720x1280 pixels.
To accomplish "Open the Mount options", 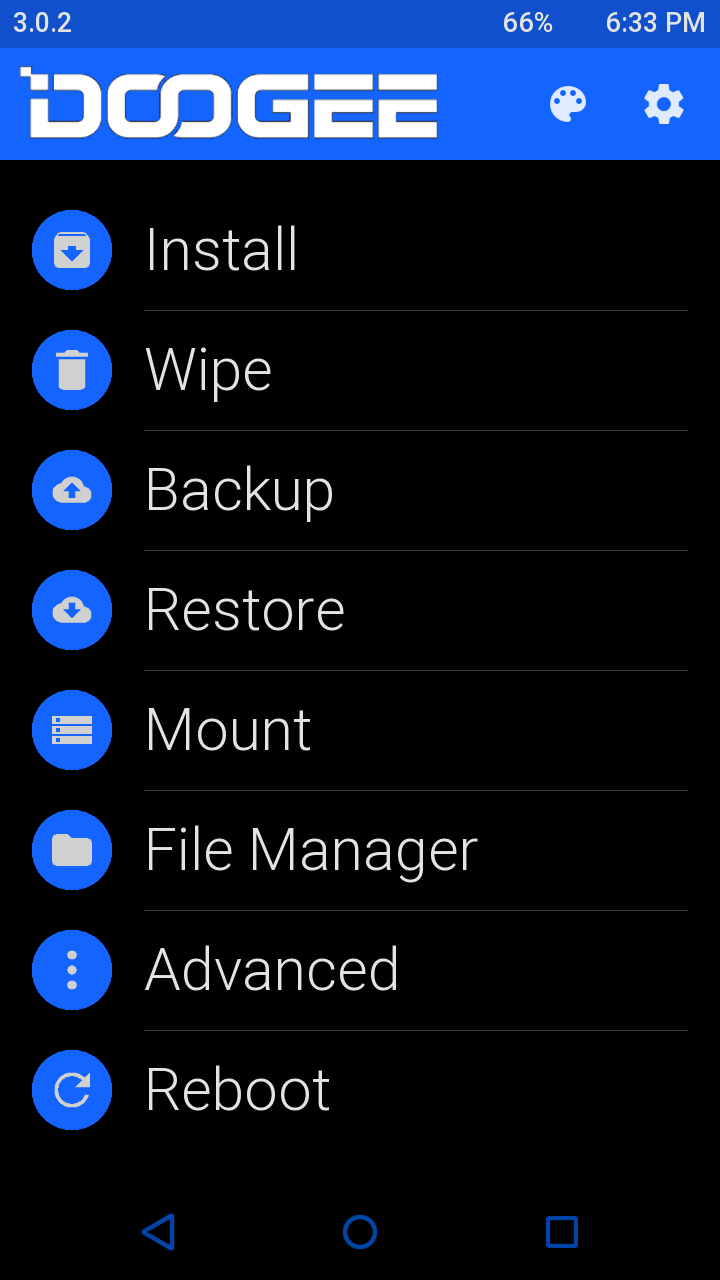I will (228, 730).
